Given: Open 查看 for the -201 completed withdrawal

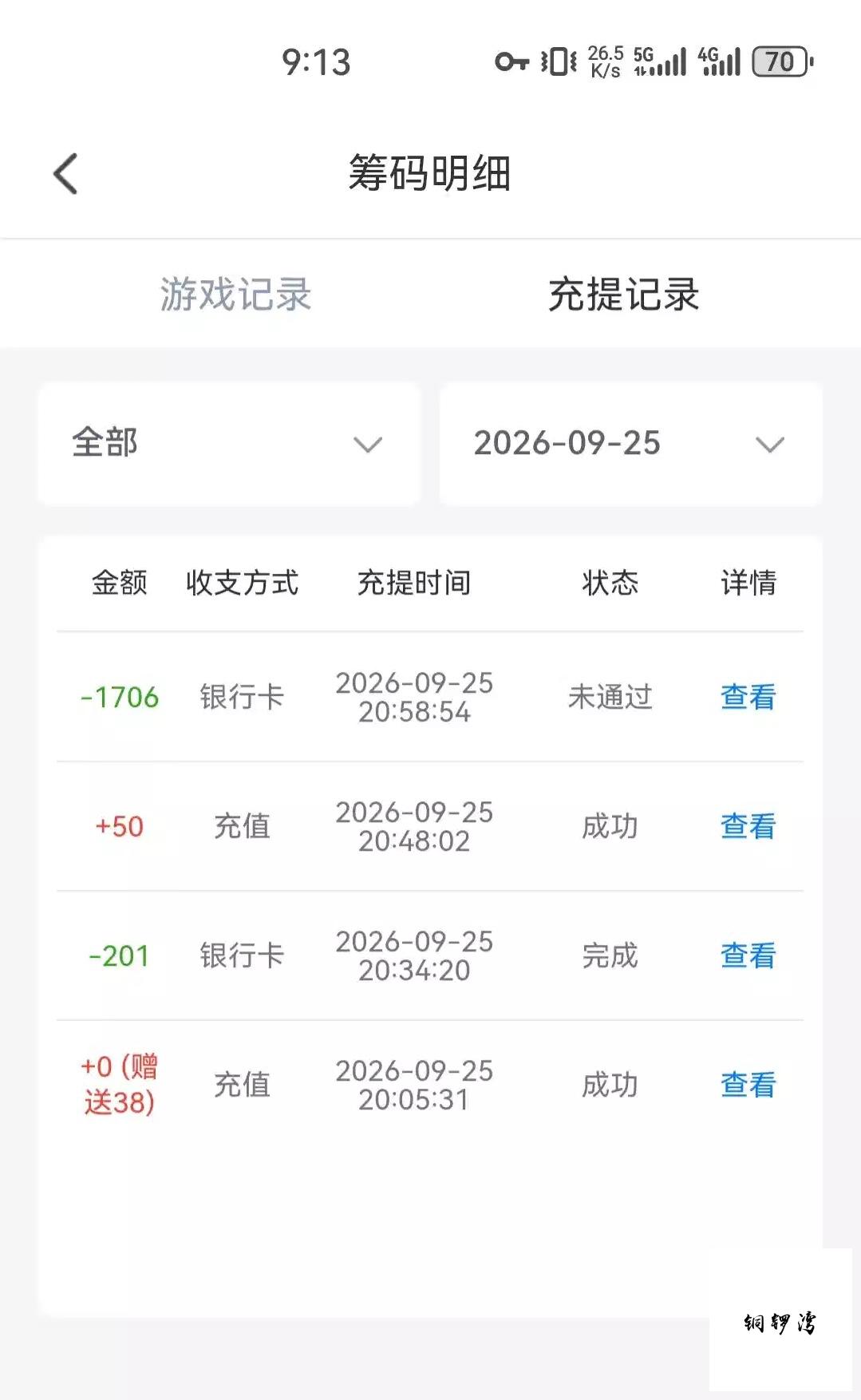Looking at the screenshot, I should coord(748,955).
